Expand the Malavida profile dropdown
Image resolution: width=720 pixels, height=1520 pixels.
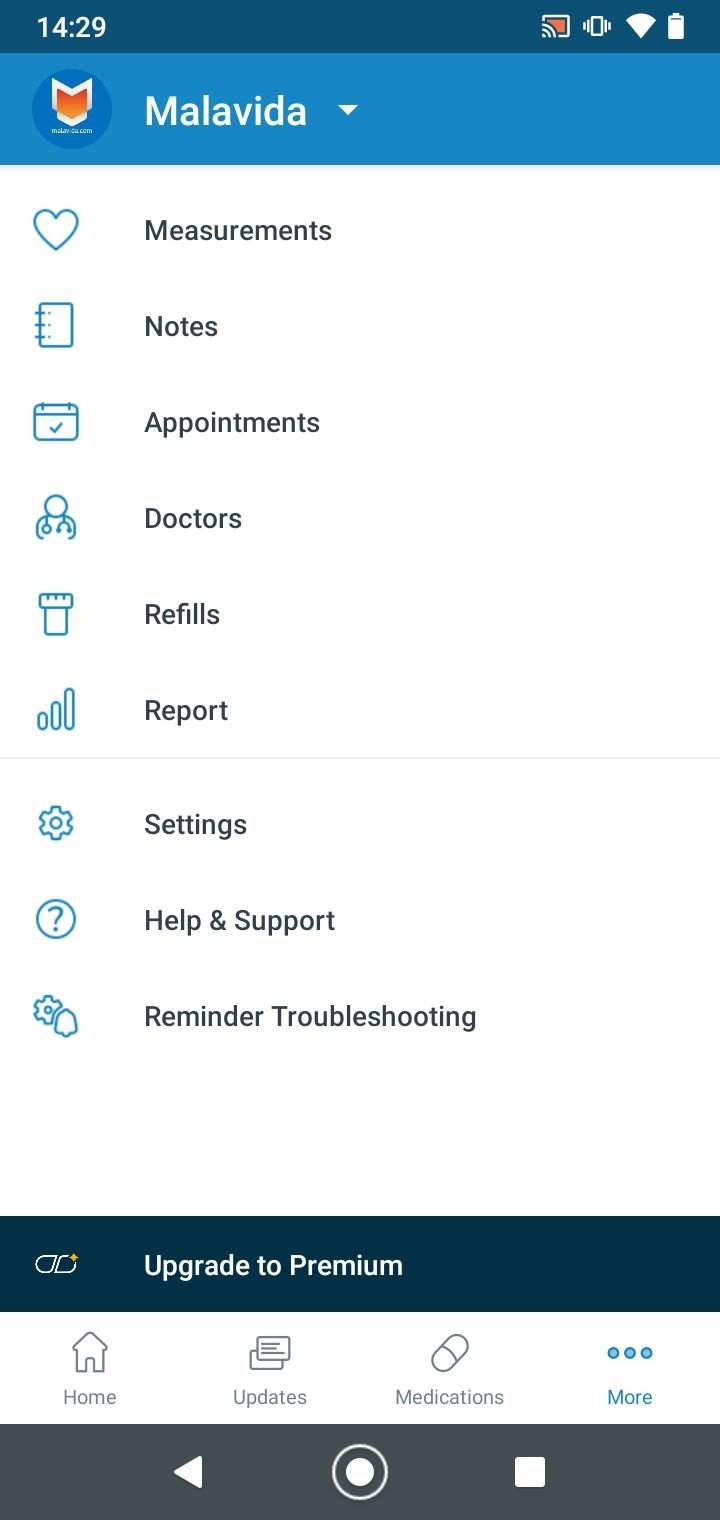(348, 110)
